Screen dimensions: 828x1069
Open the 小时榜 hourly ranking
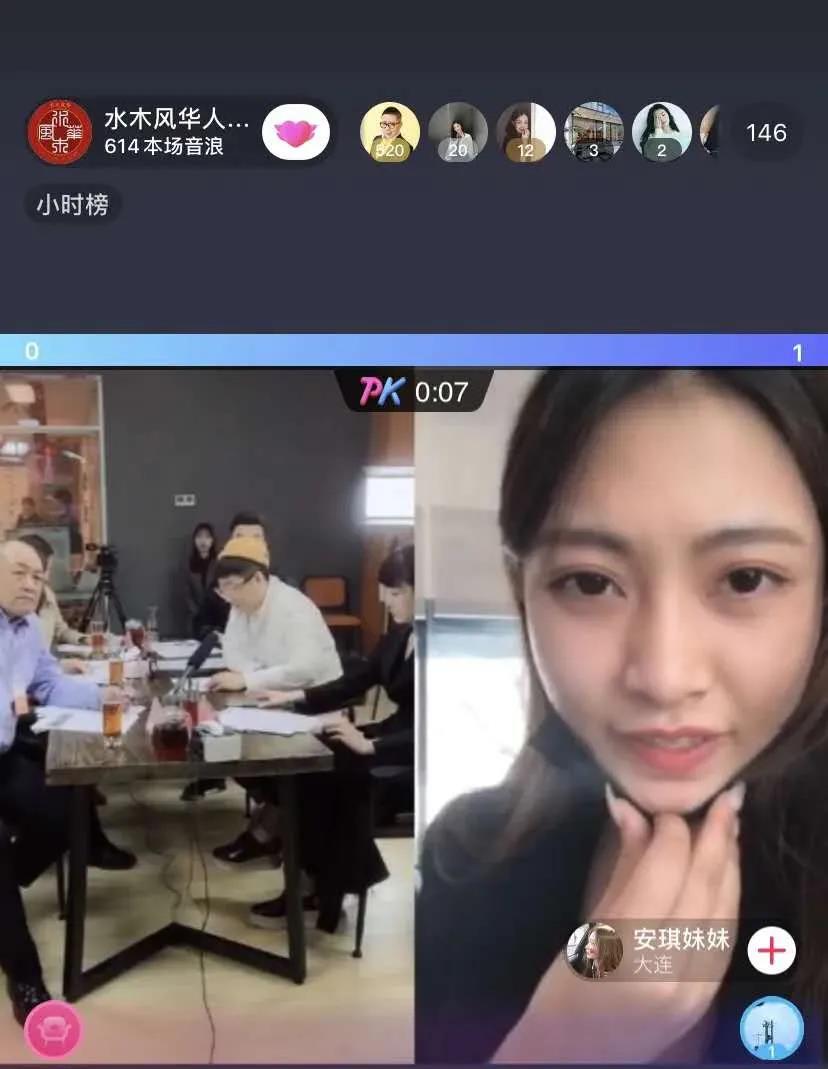[73, 205]
